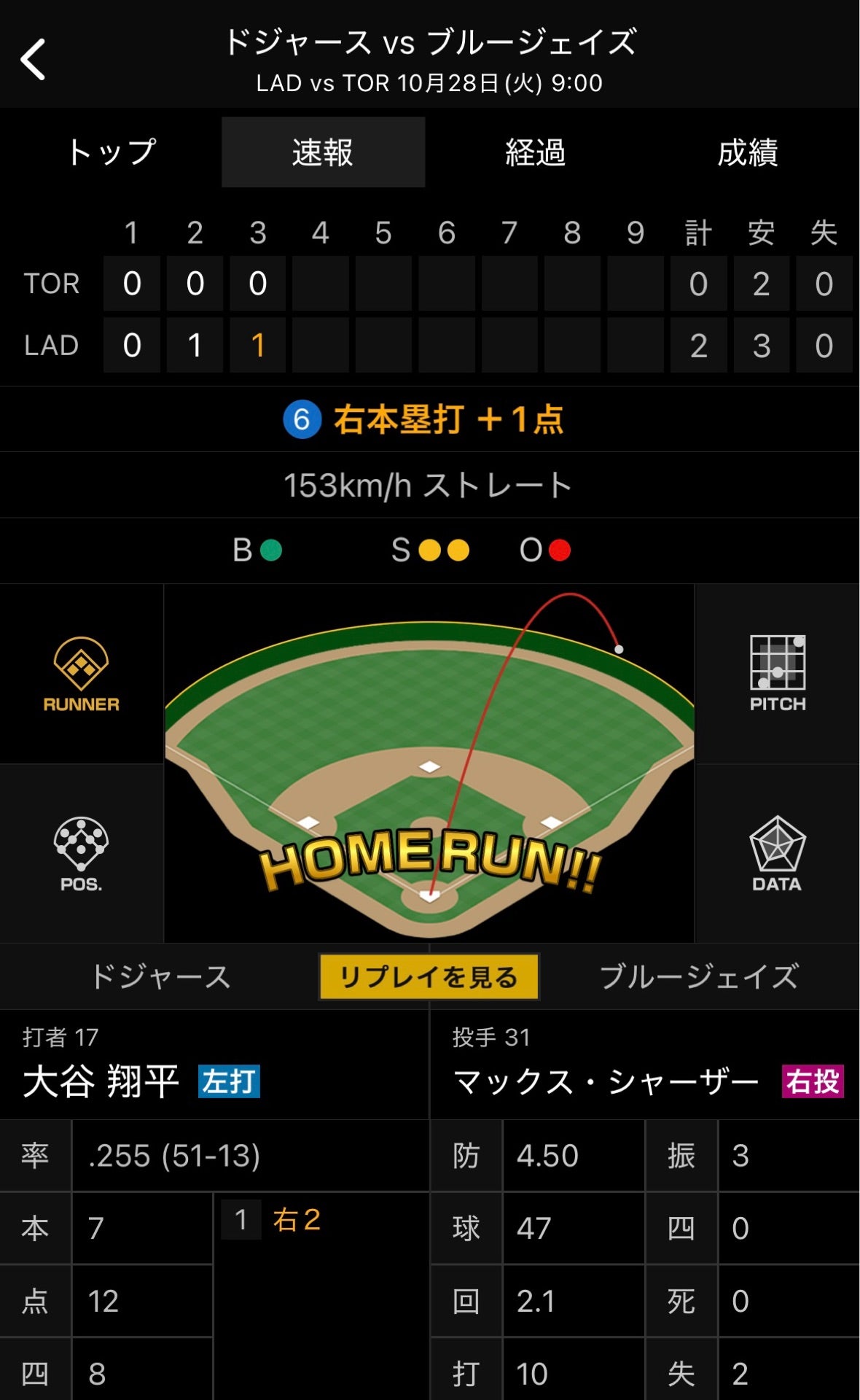Viewport: 860px width, 1400px height.
Task: Open pitcher マックス・シャーザー details
Action: tap(605, 1081)
